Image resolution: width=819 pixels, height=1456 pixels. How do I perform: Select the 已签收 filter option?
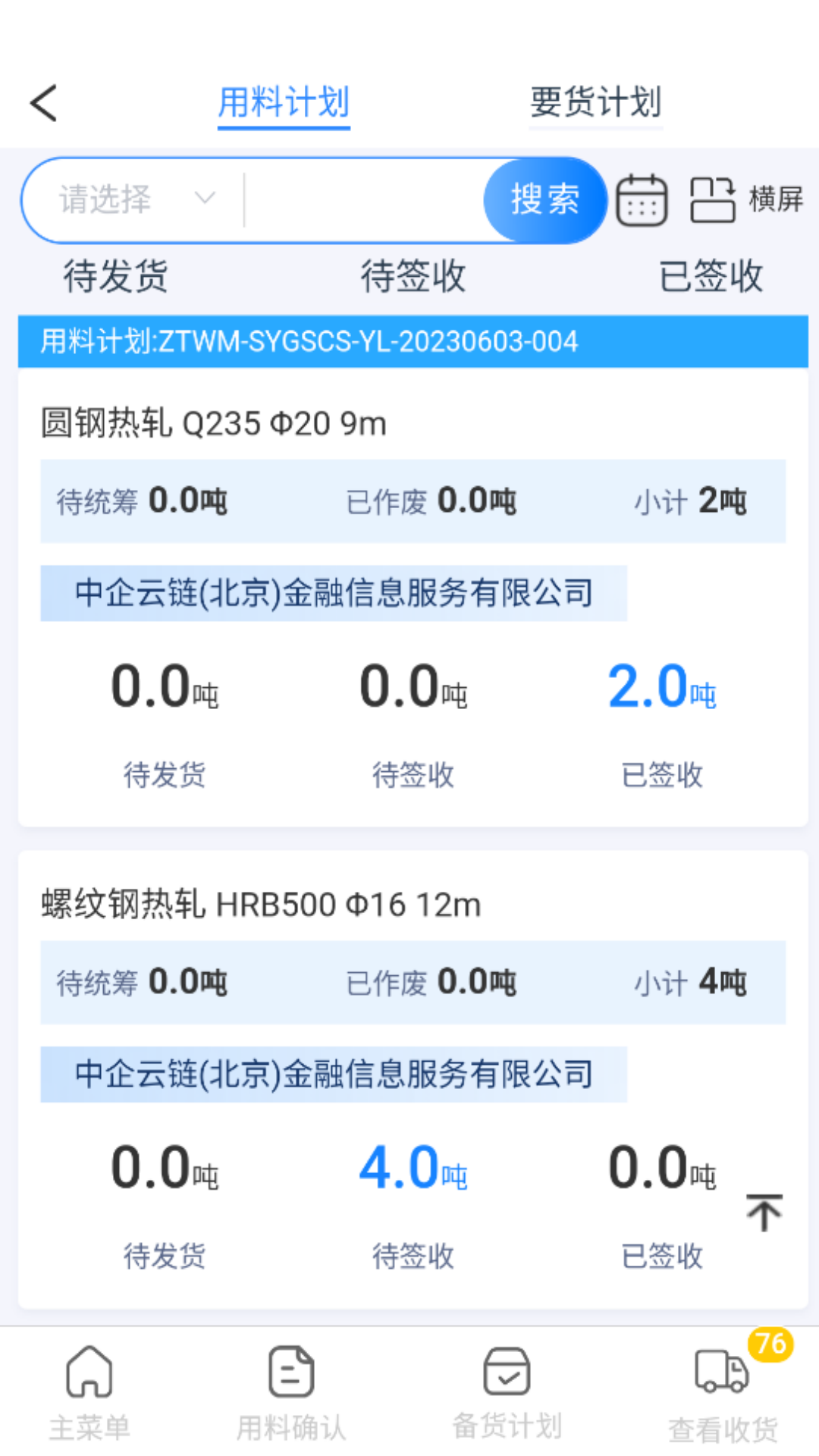[710, 277]
